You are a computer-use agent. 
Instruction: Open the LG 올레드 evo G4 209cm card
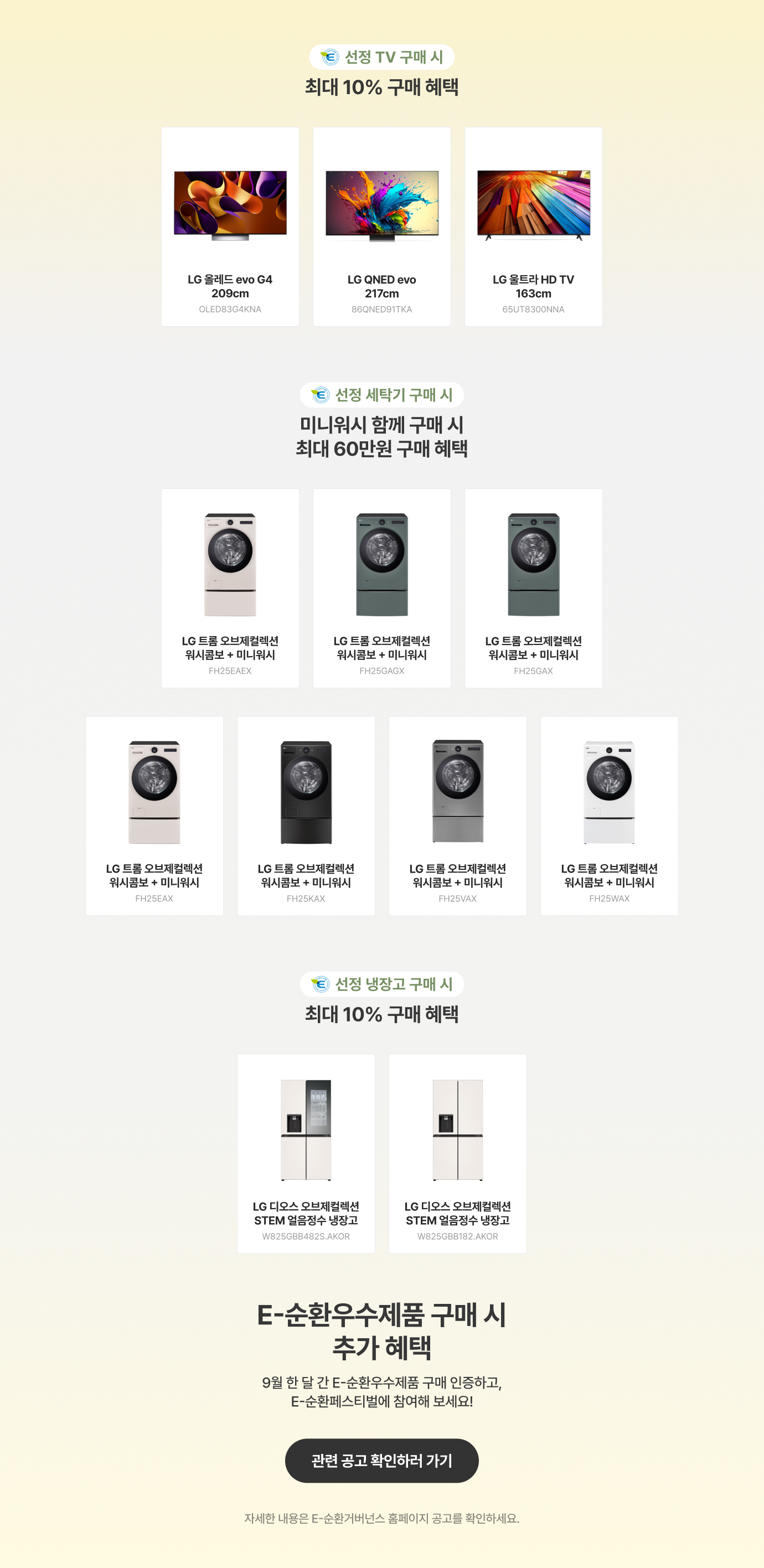tap(230, 226)
